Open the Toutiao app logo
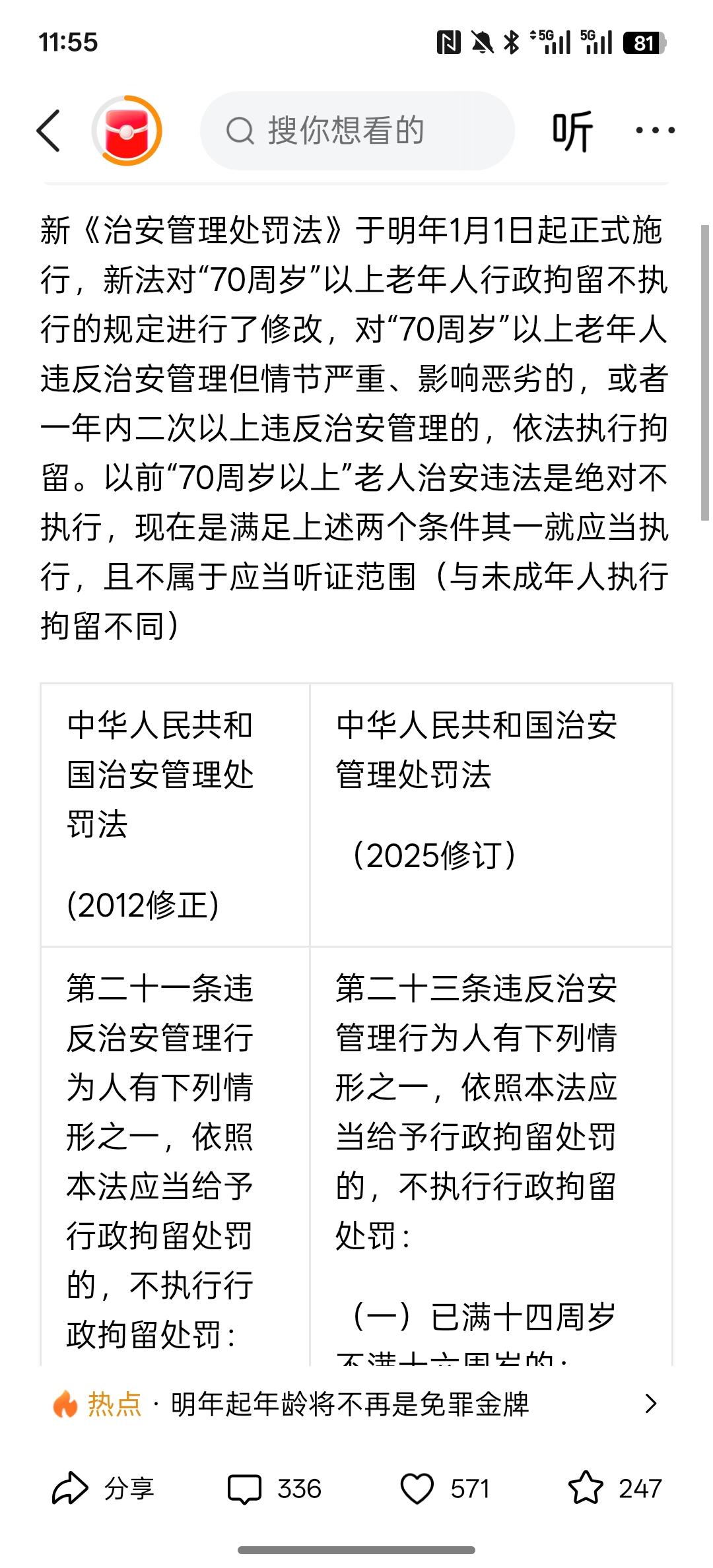This screenshot has width=713, height=1568. click(125, 130)
